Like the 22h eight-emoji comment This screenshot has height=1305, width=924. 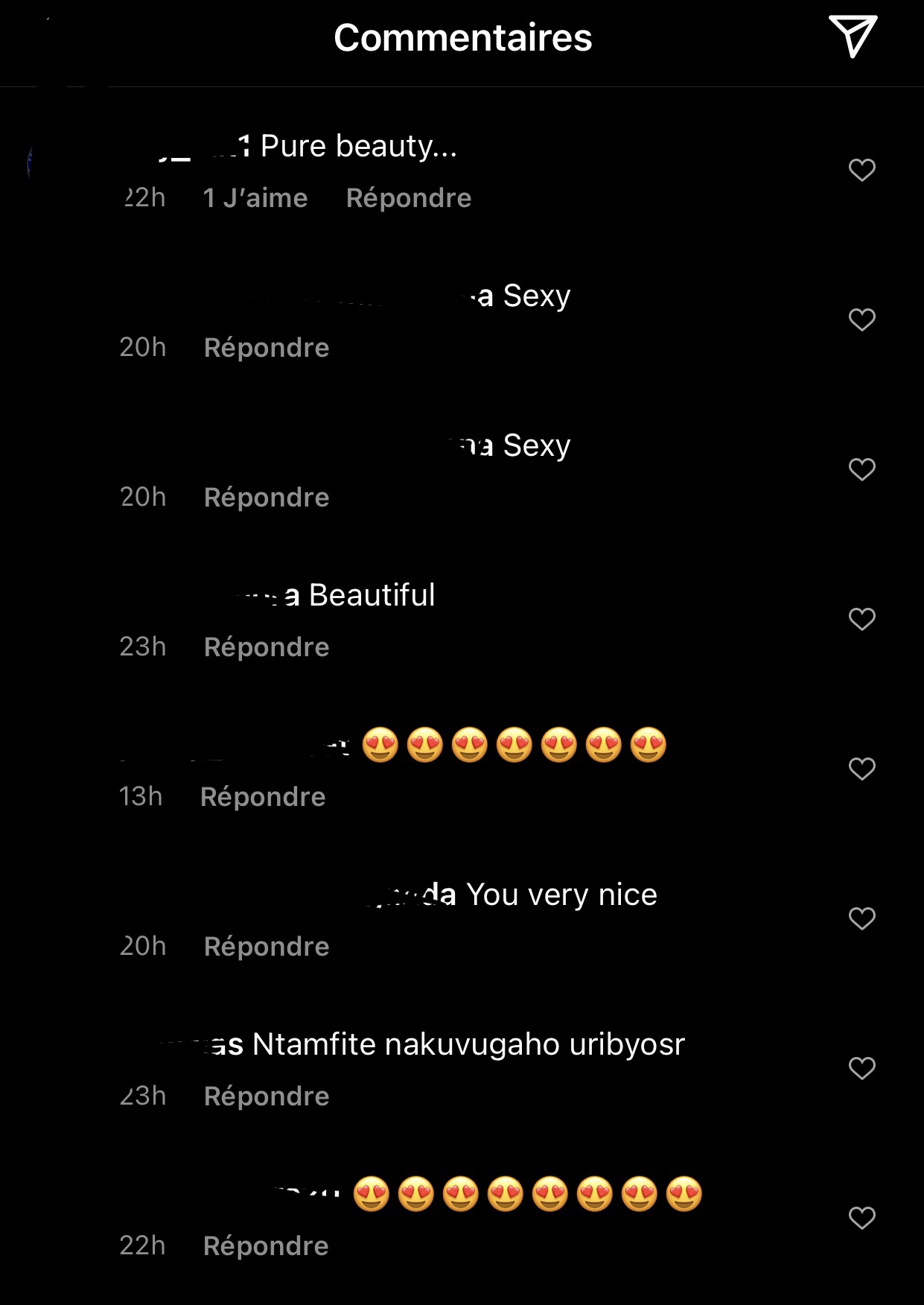click(861, 1218)
